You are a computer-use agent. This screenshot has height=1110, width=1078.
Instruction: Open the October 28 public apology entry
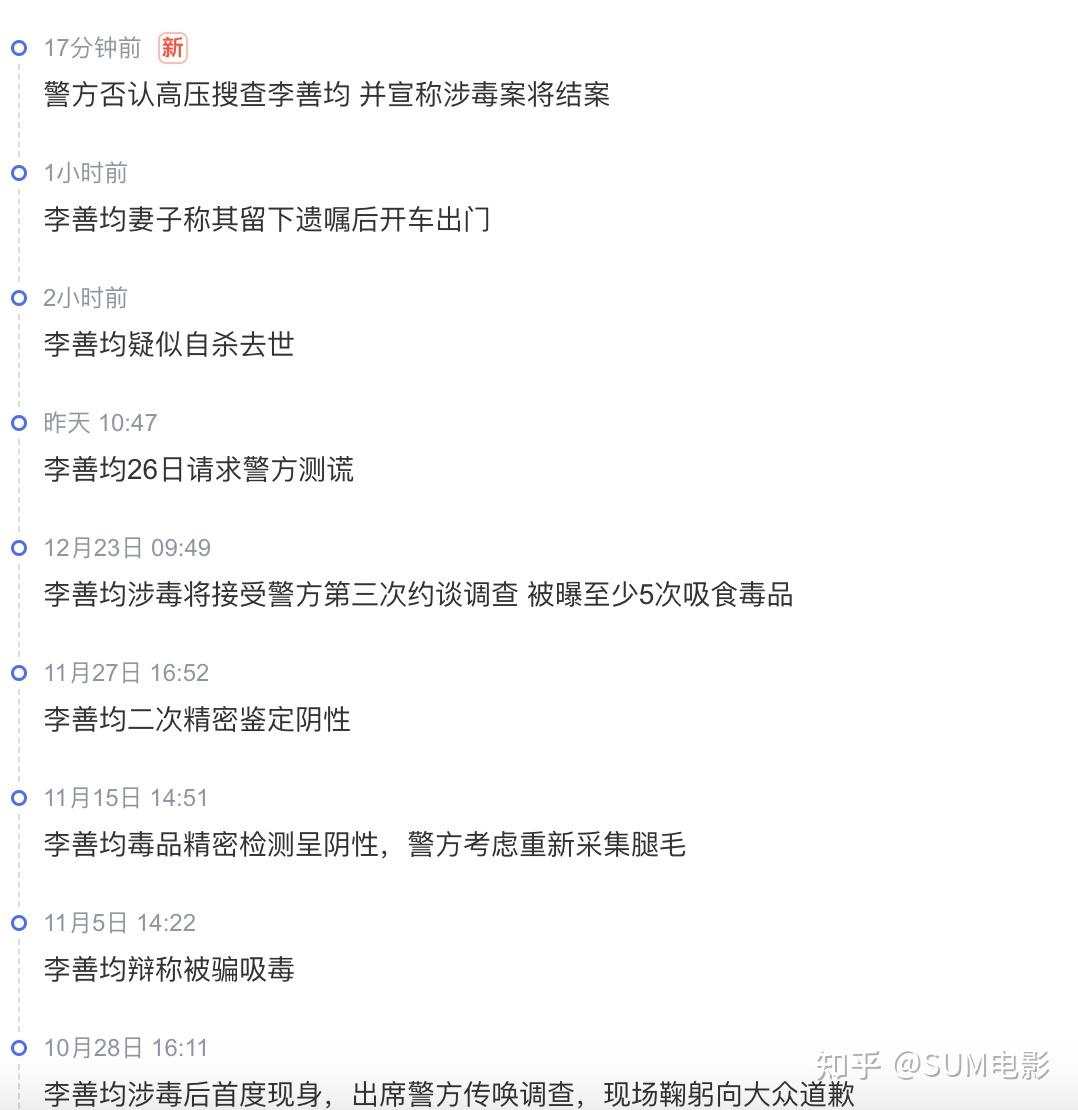coord(448,1094)
